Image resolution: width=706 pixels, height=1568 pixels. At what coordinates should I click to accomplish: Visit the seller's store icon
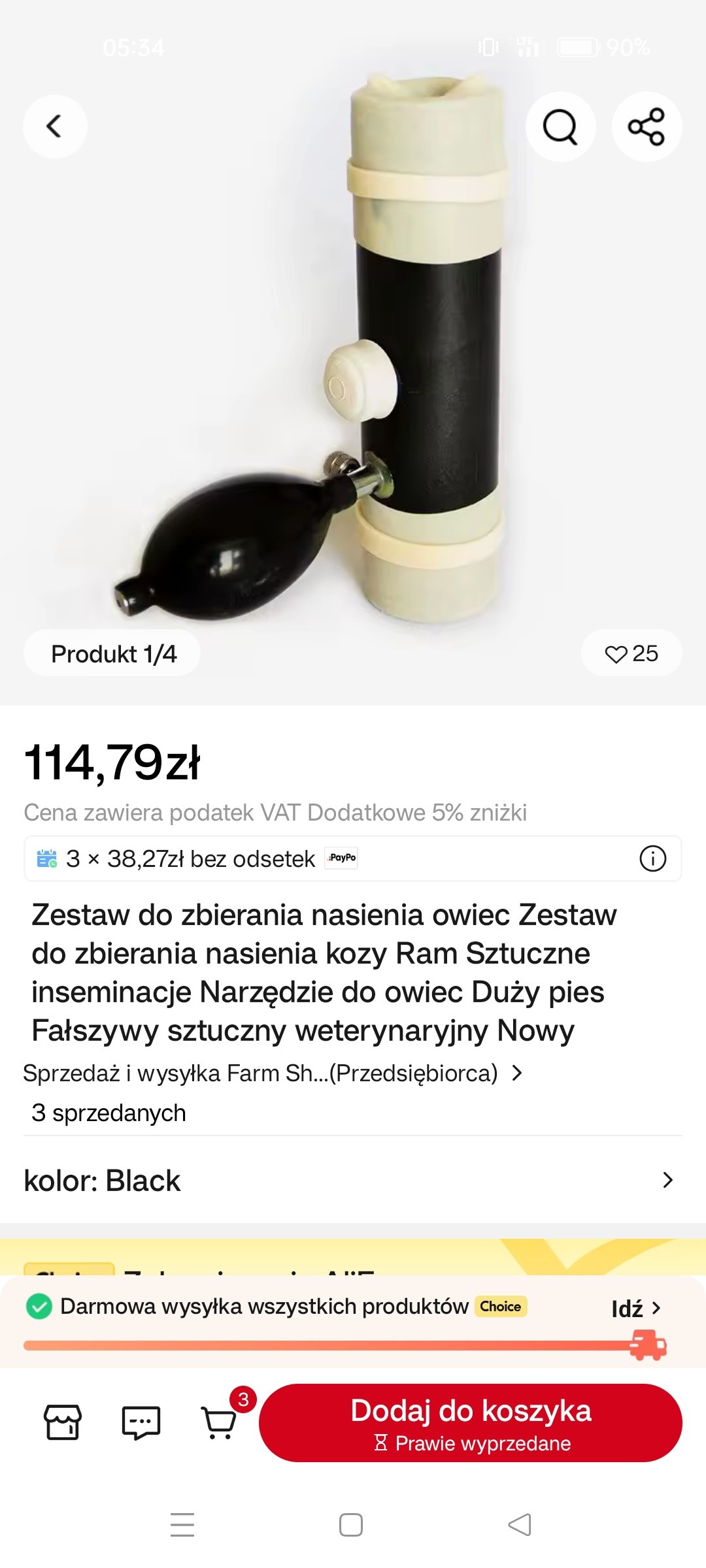[63, 1422]
